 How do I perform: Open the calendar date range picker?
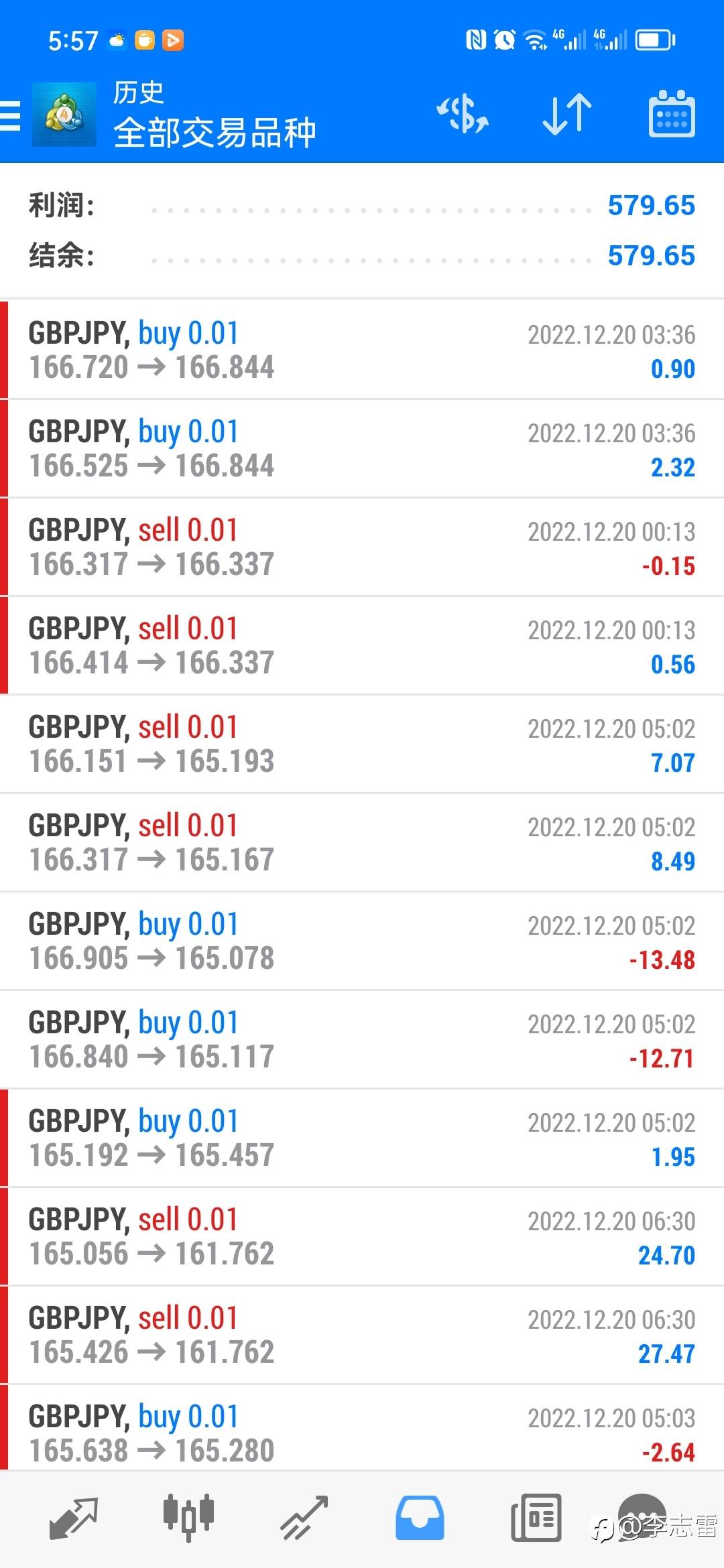672,114
